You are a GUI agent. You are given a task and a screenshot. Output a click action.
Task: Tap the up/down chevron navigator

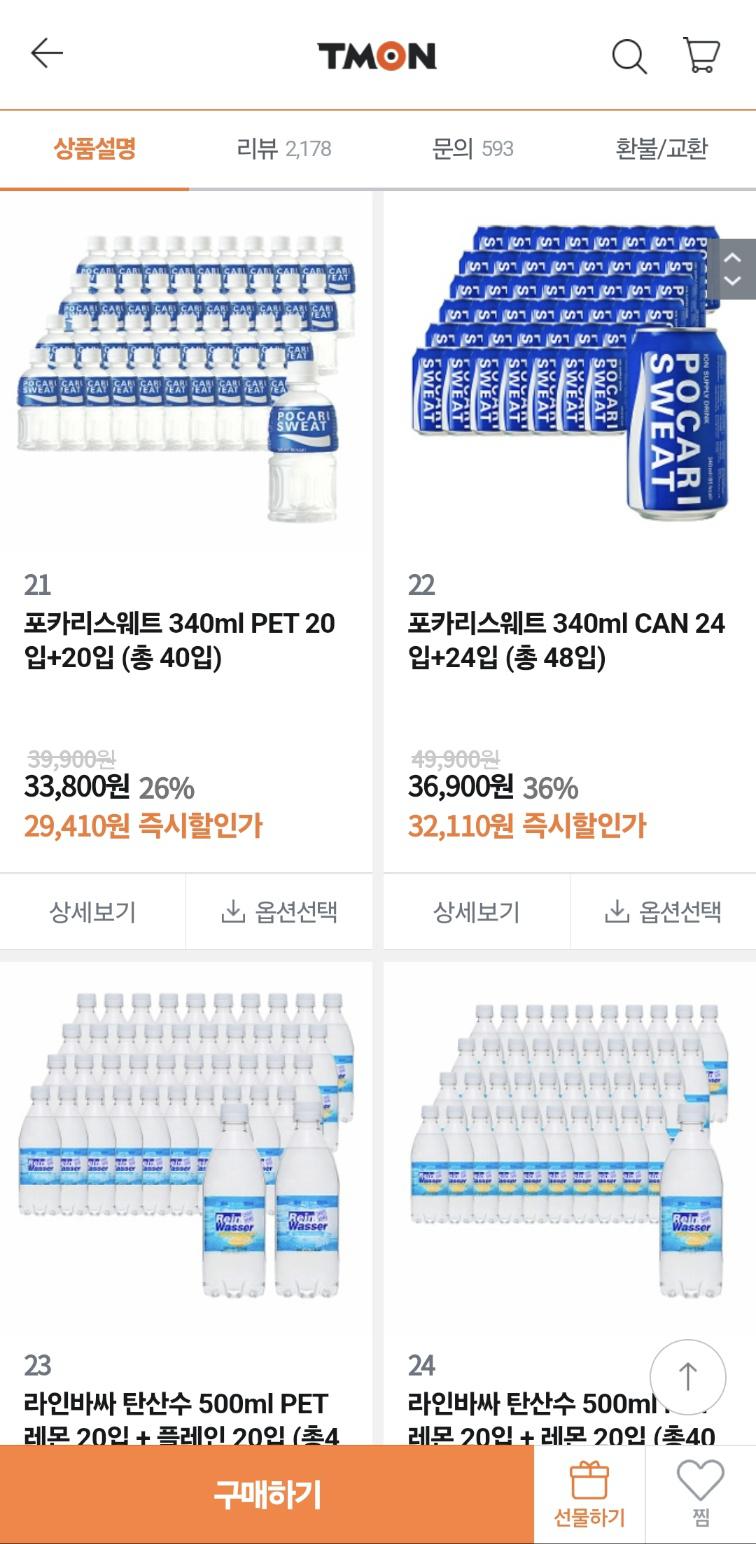[x=733, y=269]
